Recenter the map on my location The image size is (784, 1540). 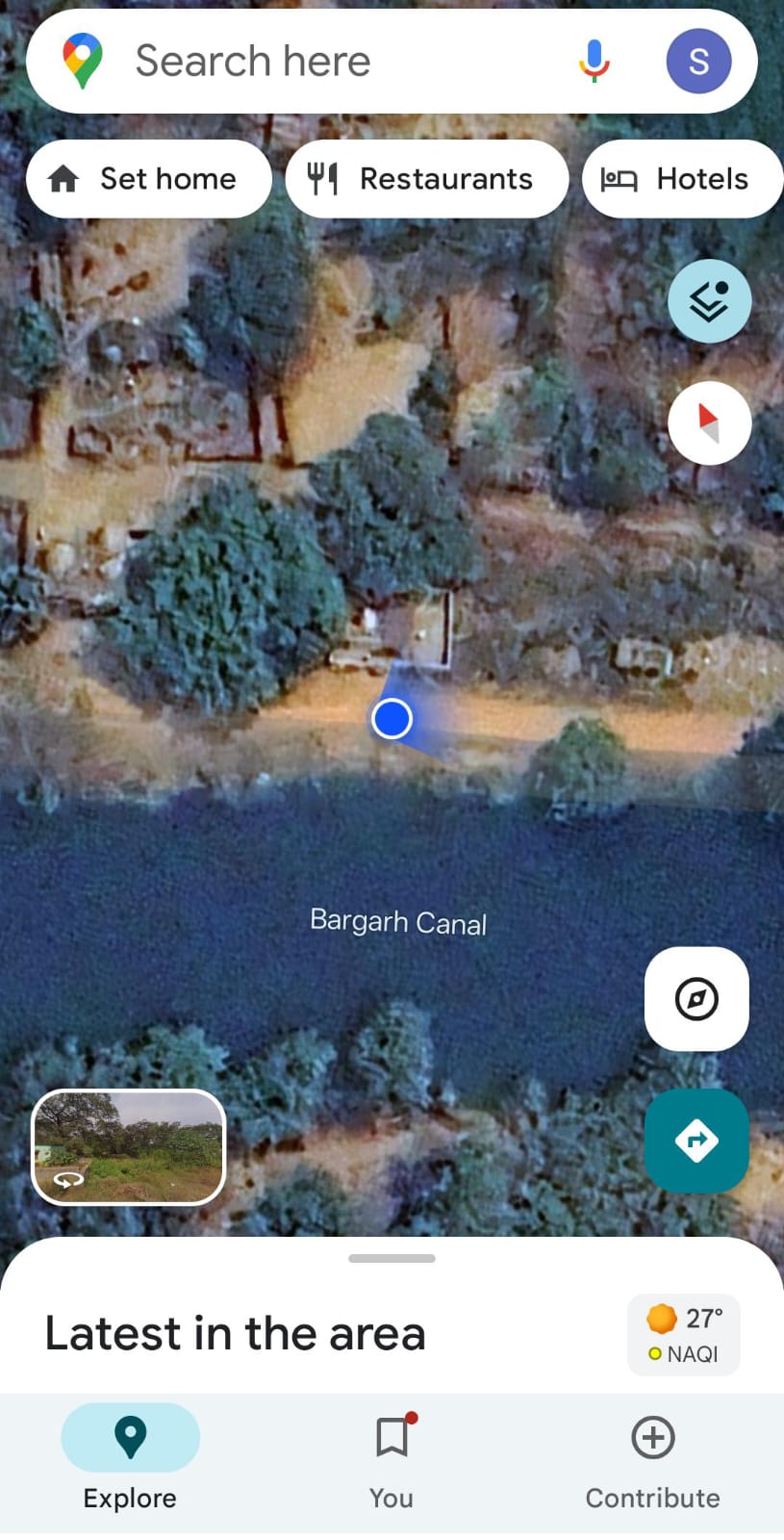[696, 999]
